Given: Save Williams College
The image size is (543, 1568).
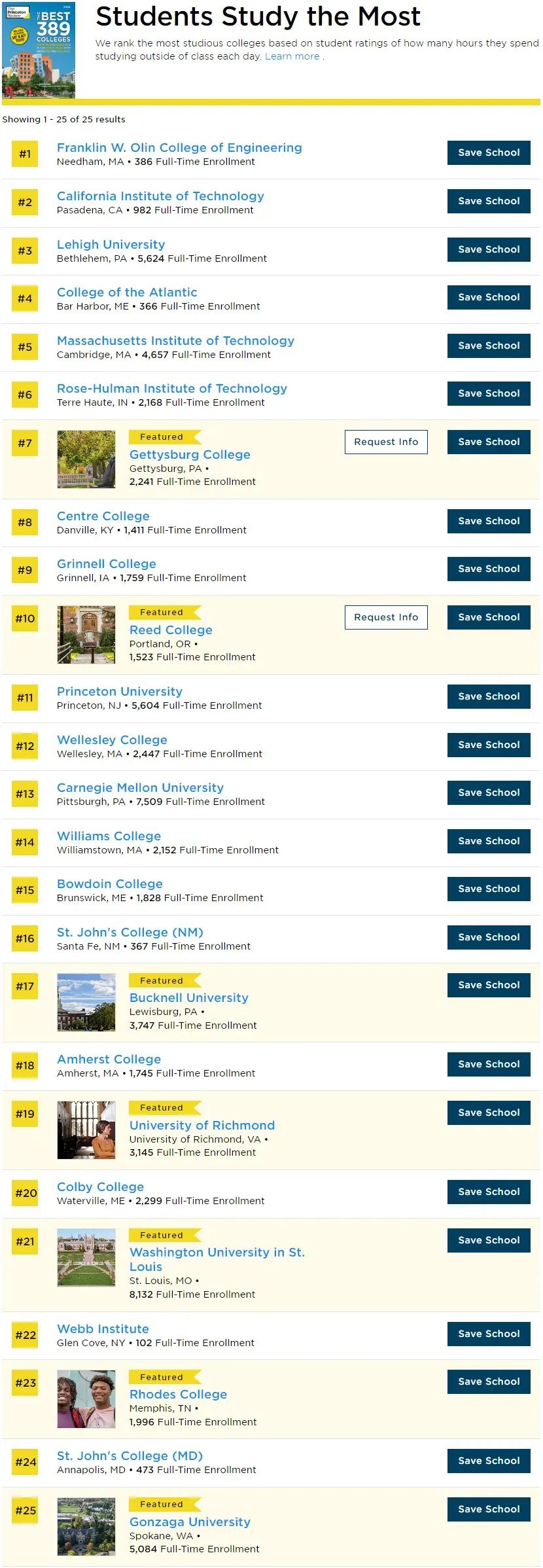Looking at the screenshot, I should (x=488, y=841).
